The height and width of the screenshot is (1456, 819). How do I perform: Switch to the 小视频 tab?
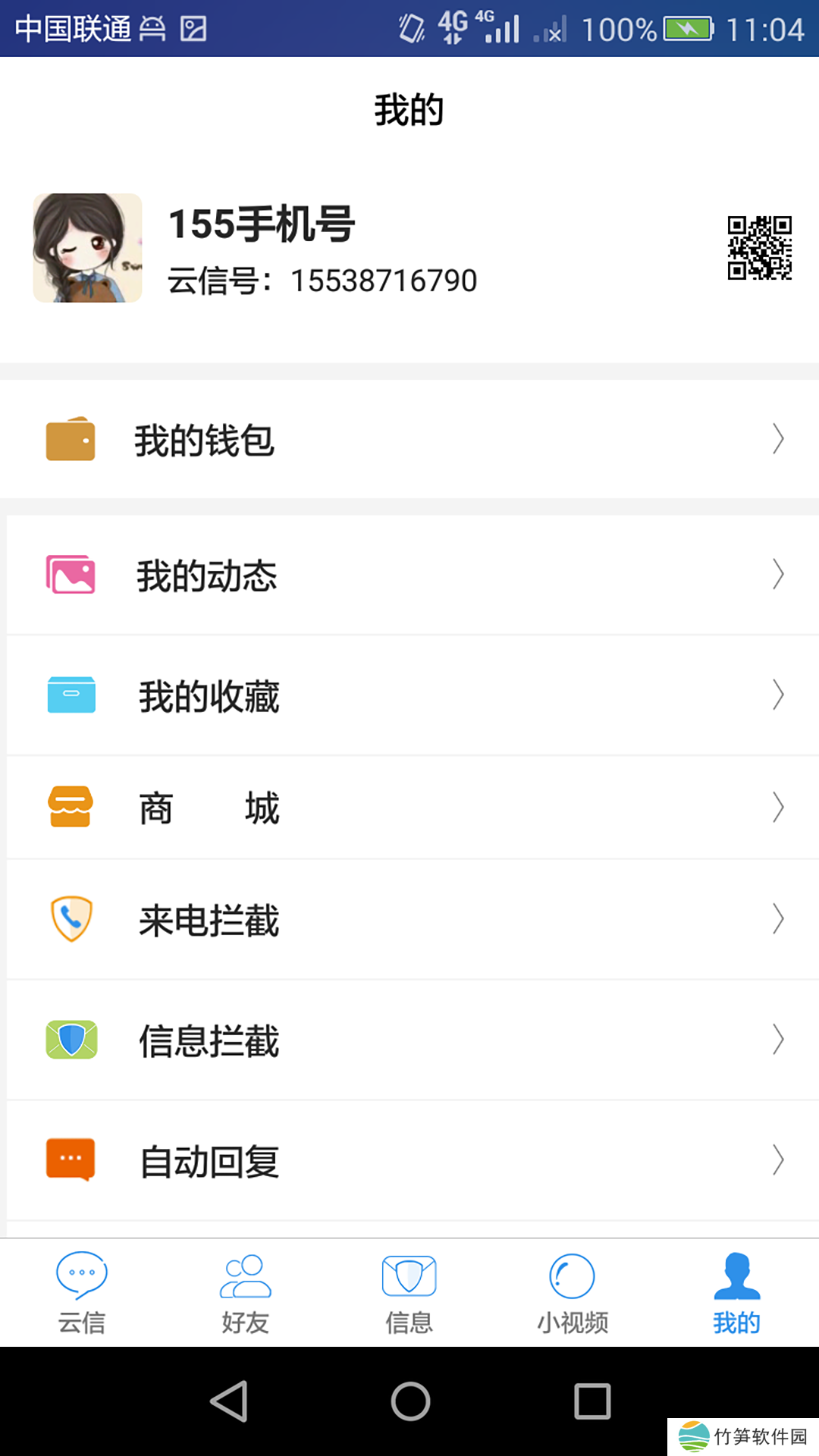pyautogui.click(x=573, y=1293)
